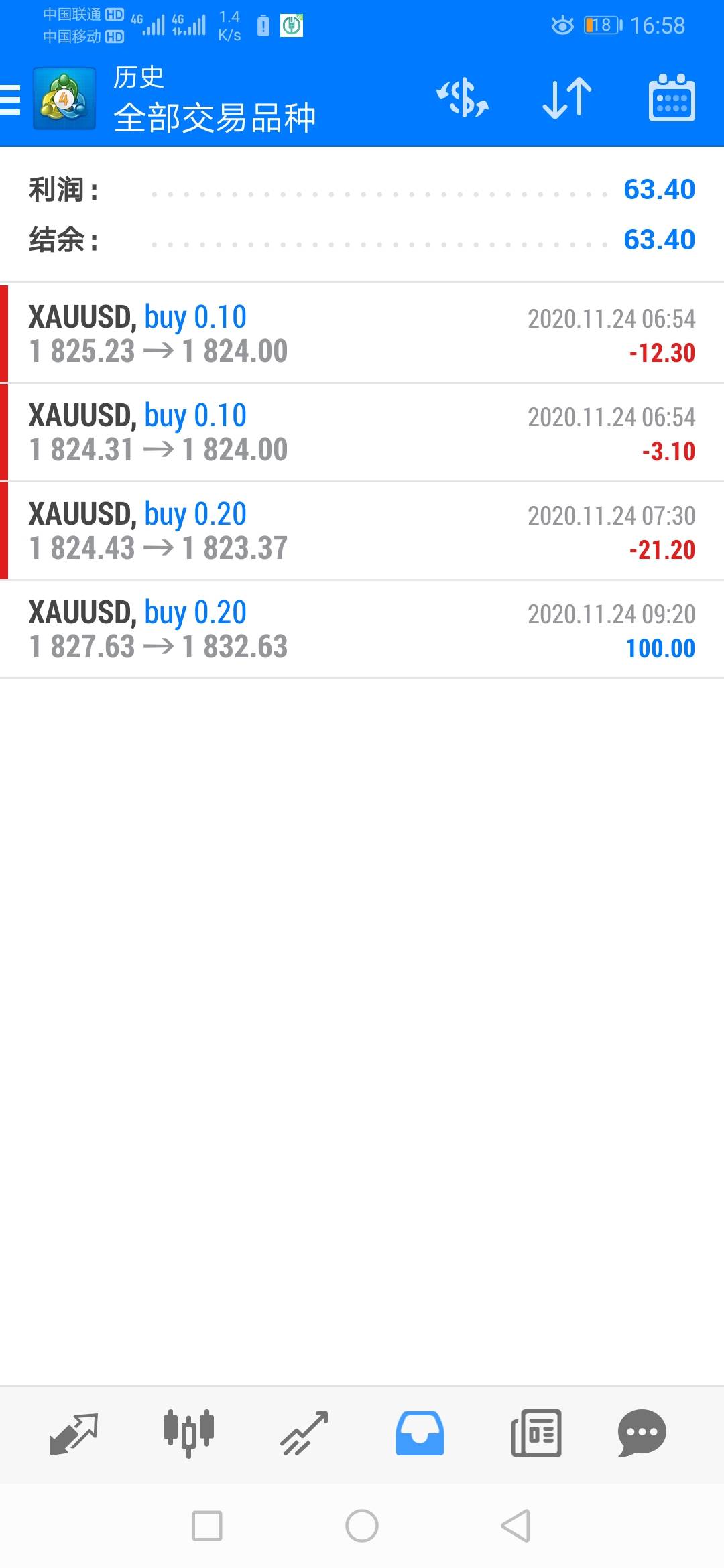Switch to the News tab

tap(536, 1433)
